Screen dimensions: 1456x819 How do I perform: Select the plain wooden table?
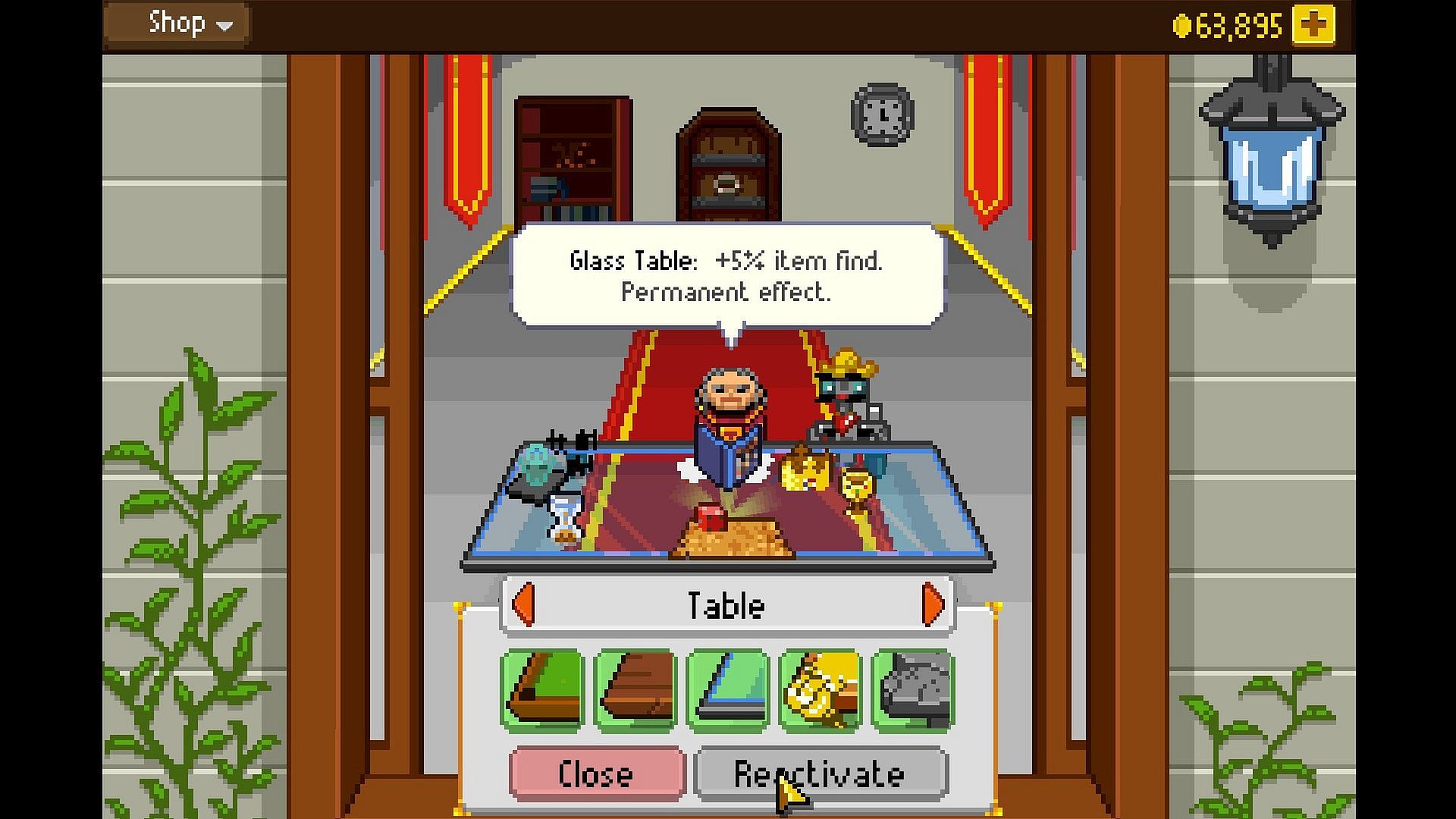pyautogui.click(x=635, y=689)
